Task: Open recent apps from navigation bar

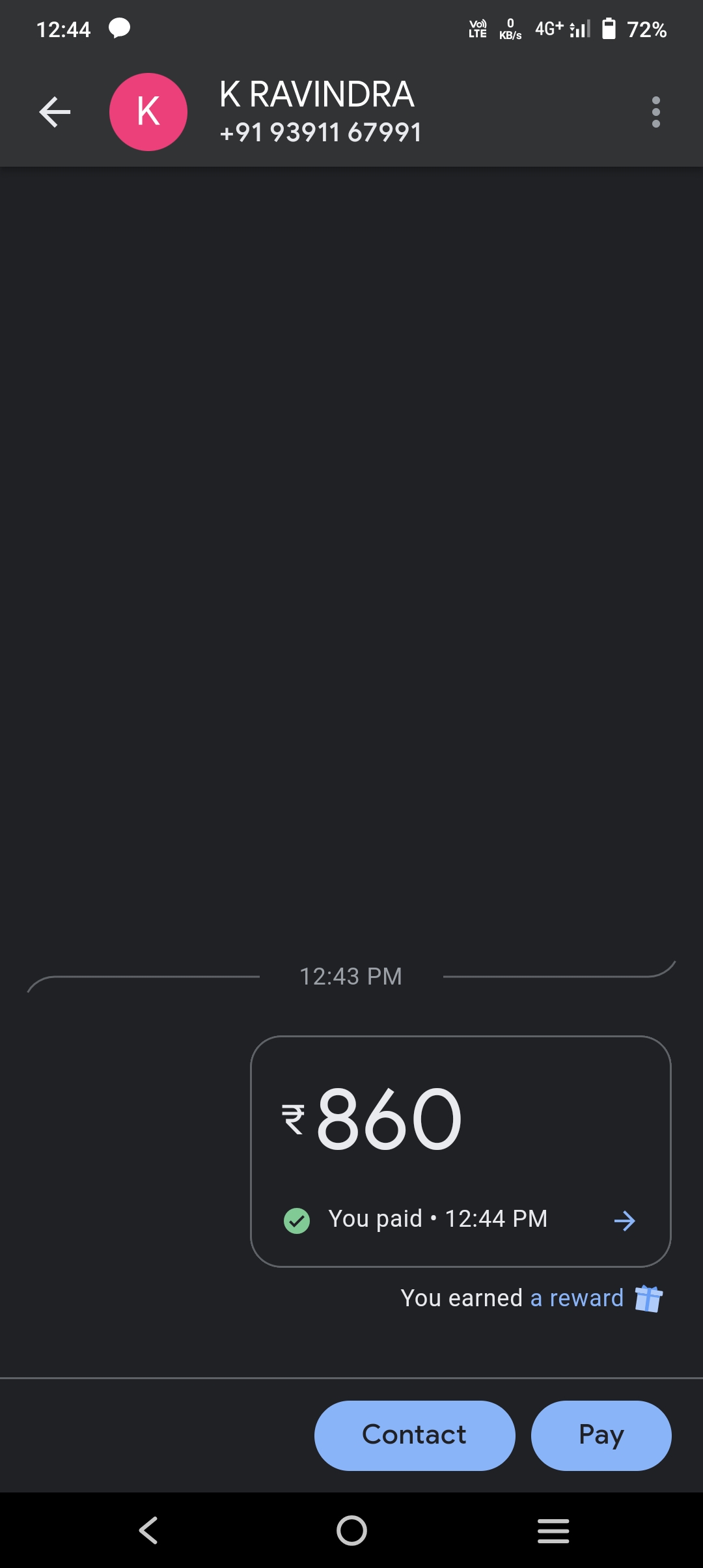Action: 553,1530
